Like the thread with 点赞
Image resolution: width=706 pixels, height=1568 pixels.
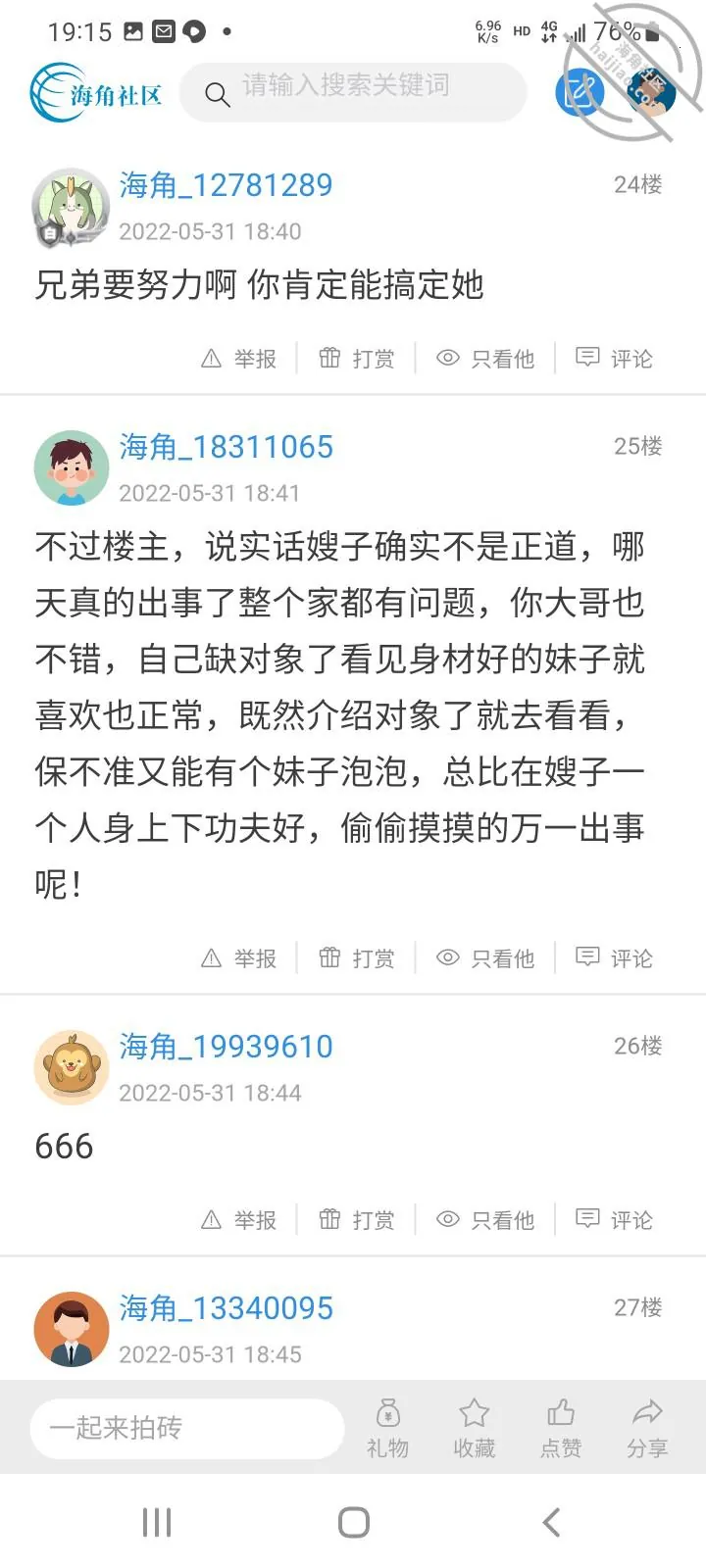pos(561,1428)
